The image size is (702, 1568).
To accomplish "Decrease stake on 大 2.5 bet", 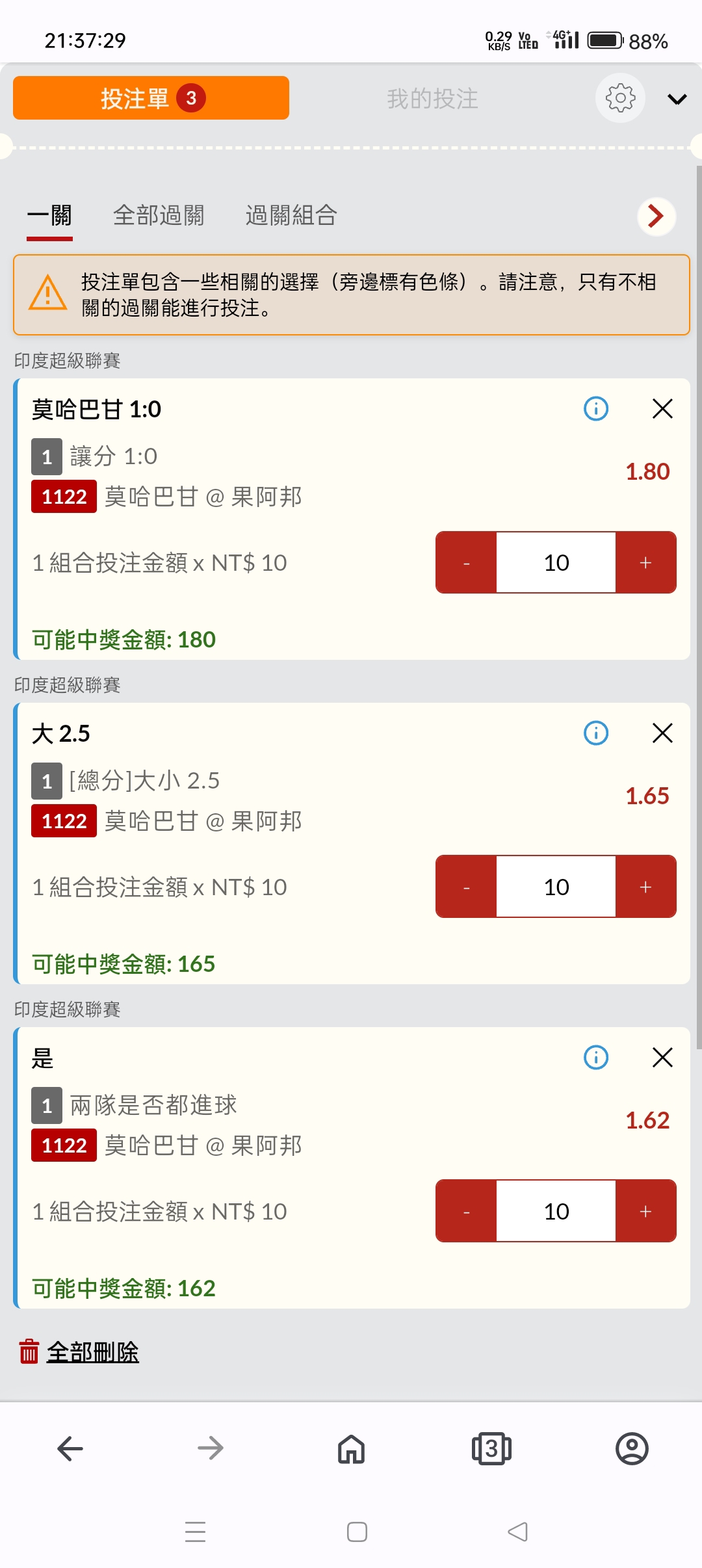I will (x=466, y=887).
